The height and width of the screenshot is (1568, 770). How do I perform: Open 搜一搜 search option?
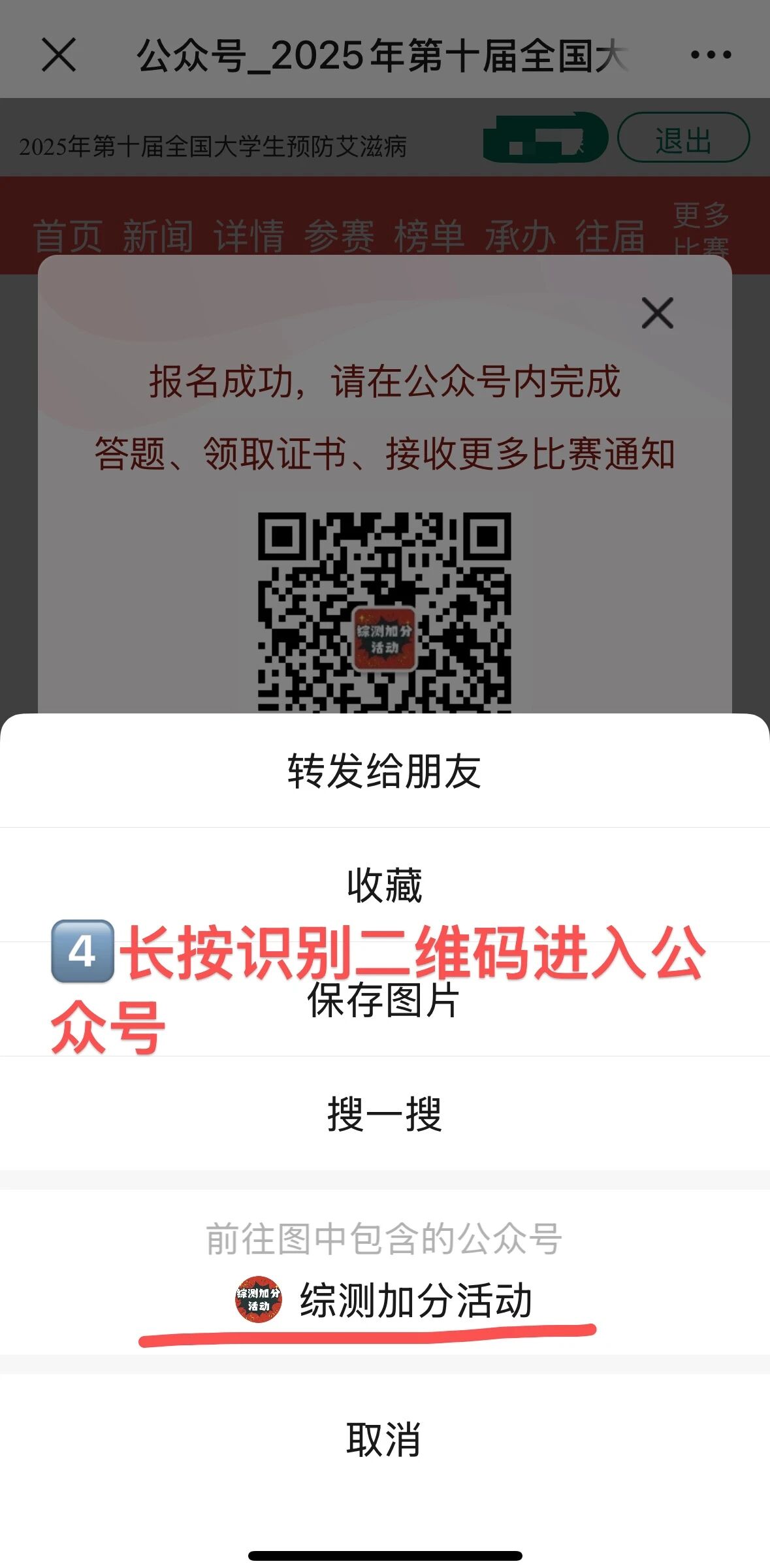coord(385,1115)
